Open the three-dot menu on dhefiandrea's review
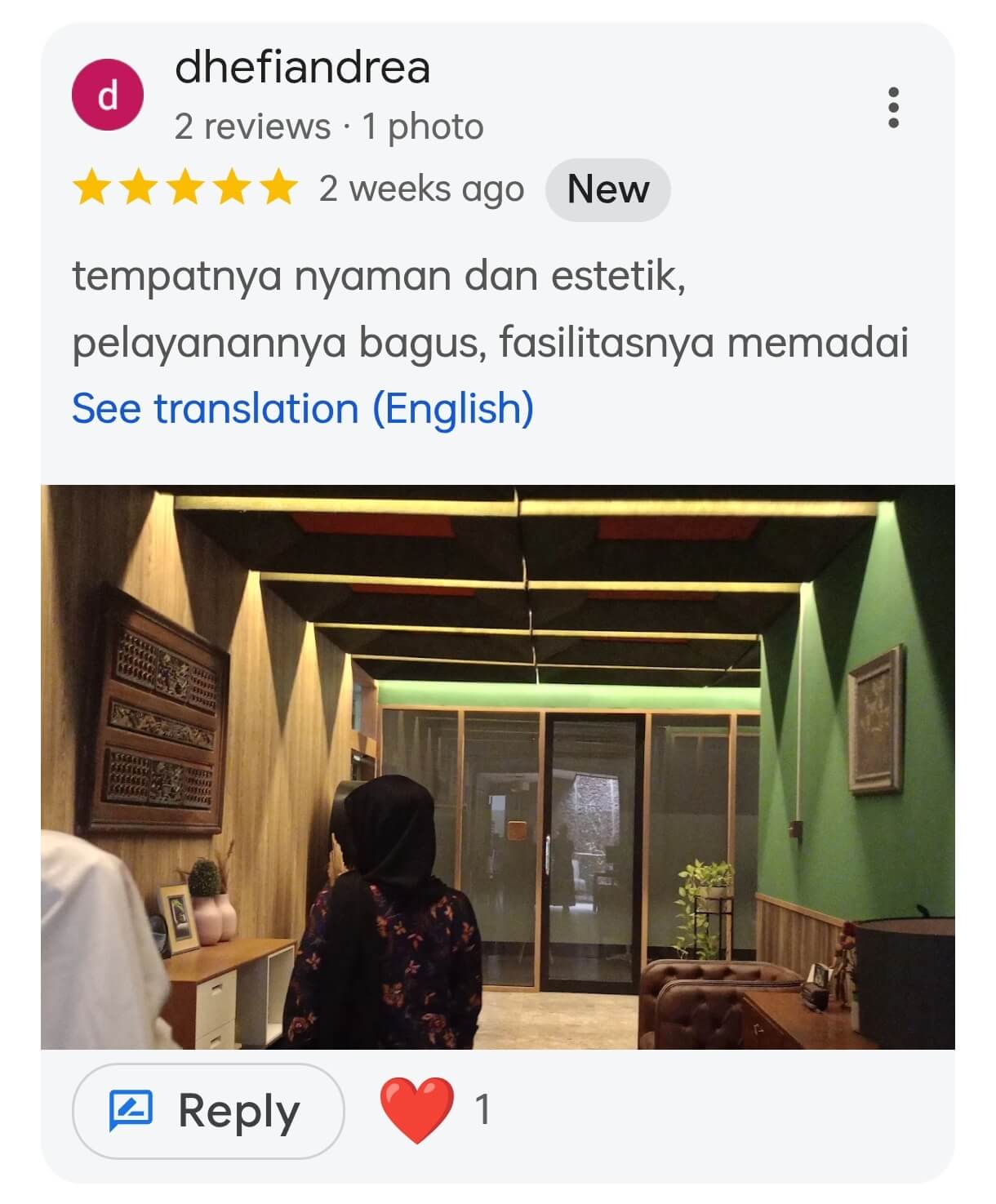Viewport: 996px width, 1204px height. [x=893, y=107]
